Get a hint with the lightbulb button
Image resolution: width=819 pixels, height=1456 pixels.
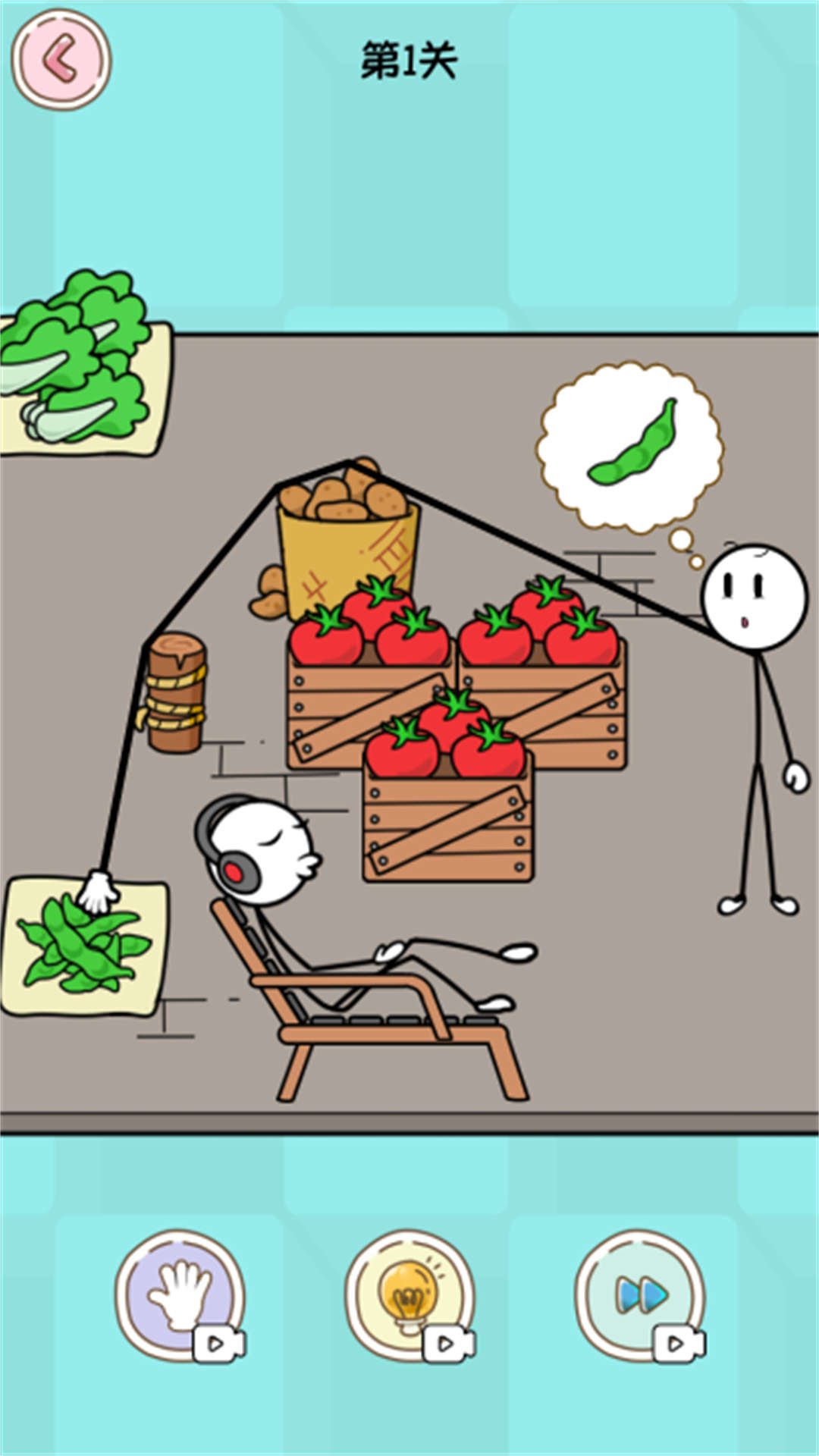tap(409, 1294)
